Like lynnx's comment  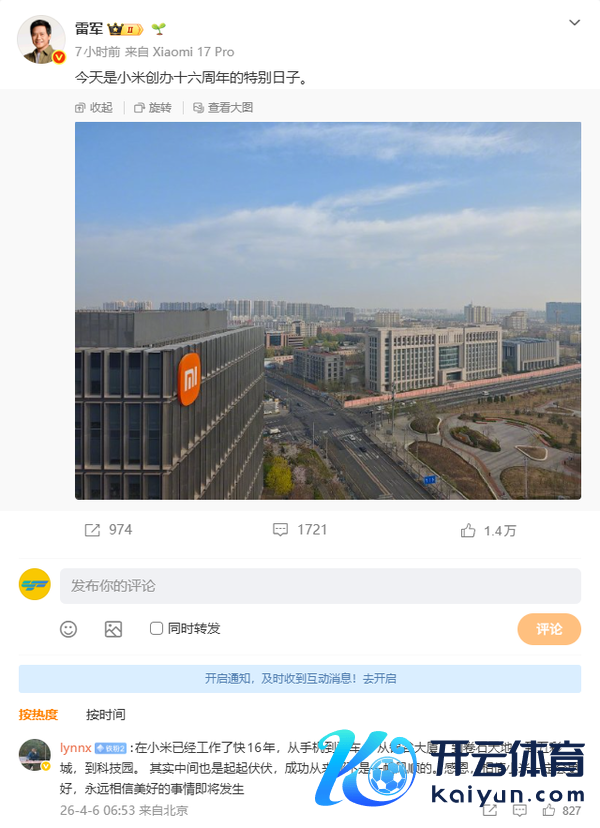(x=562, y=810)
